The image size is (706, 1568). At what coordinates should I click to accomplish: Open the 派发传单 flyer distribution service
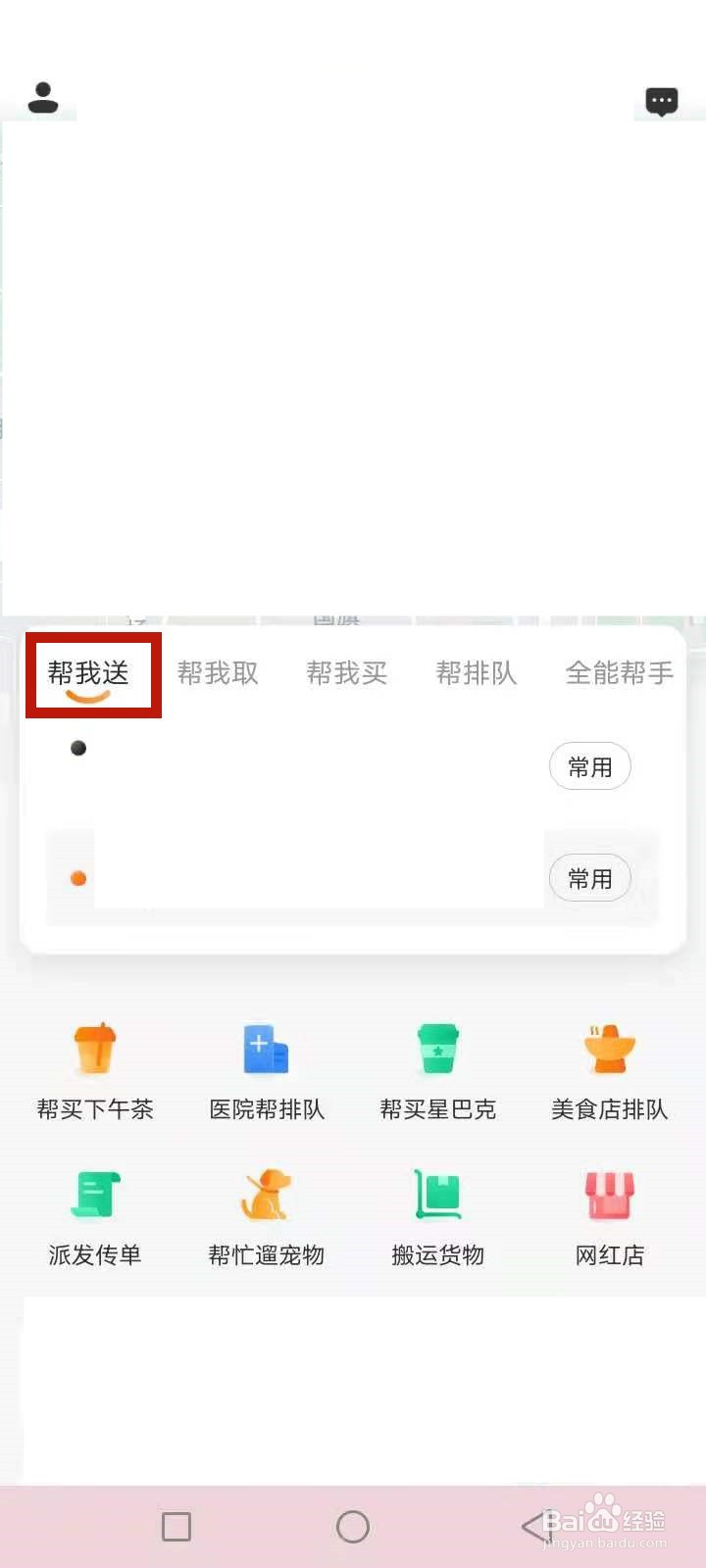(x=95, y=1215)
